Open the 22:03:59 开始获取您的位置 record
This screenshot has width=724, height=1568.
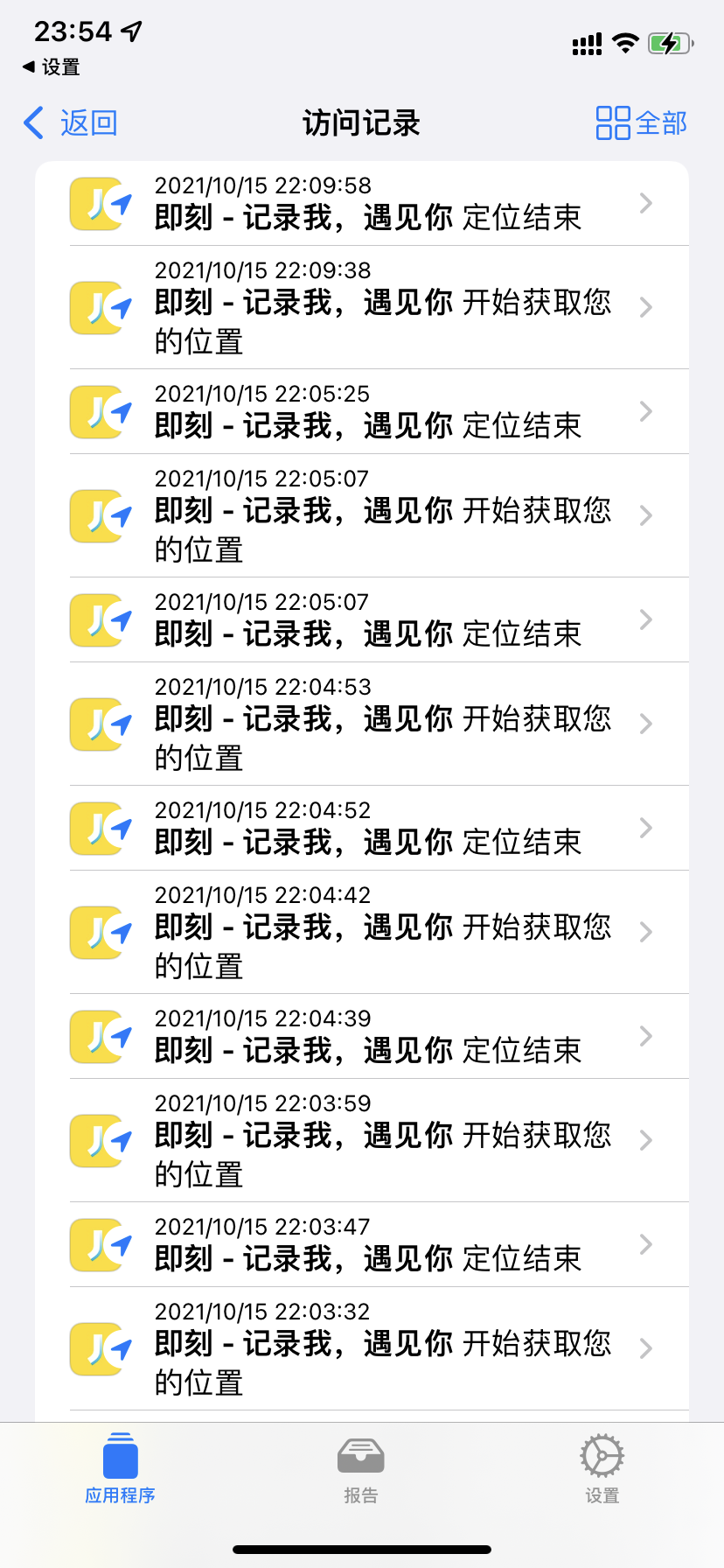coord(367,1140)
